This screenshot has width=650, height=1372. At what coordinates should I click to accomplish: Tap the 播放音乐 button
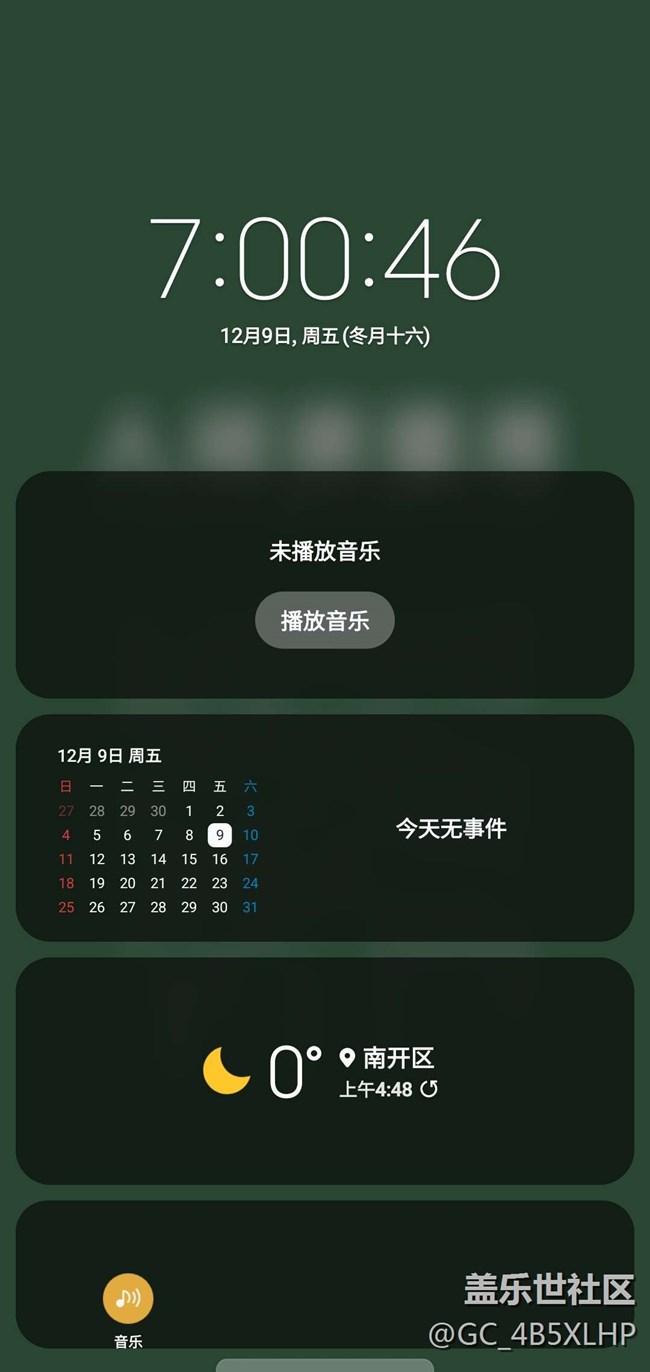point(325,620)
